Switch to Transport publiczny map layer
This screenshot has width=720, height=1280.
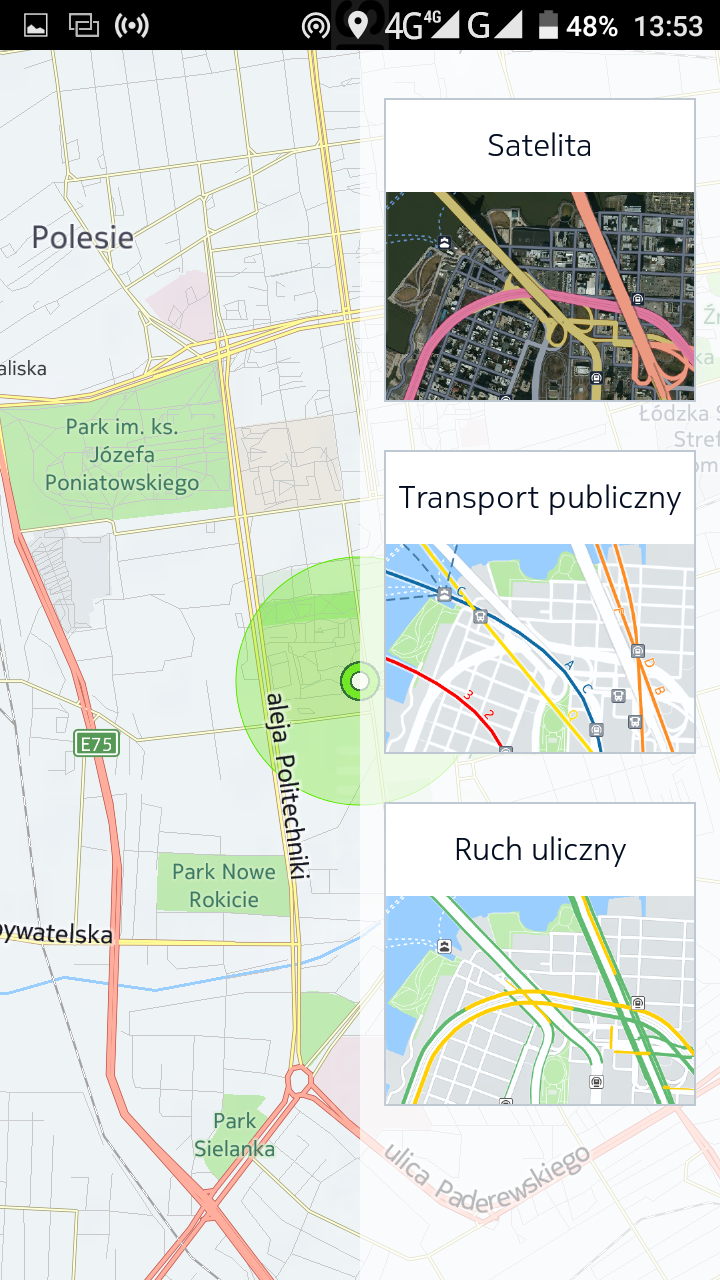(539, 602)
